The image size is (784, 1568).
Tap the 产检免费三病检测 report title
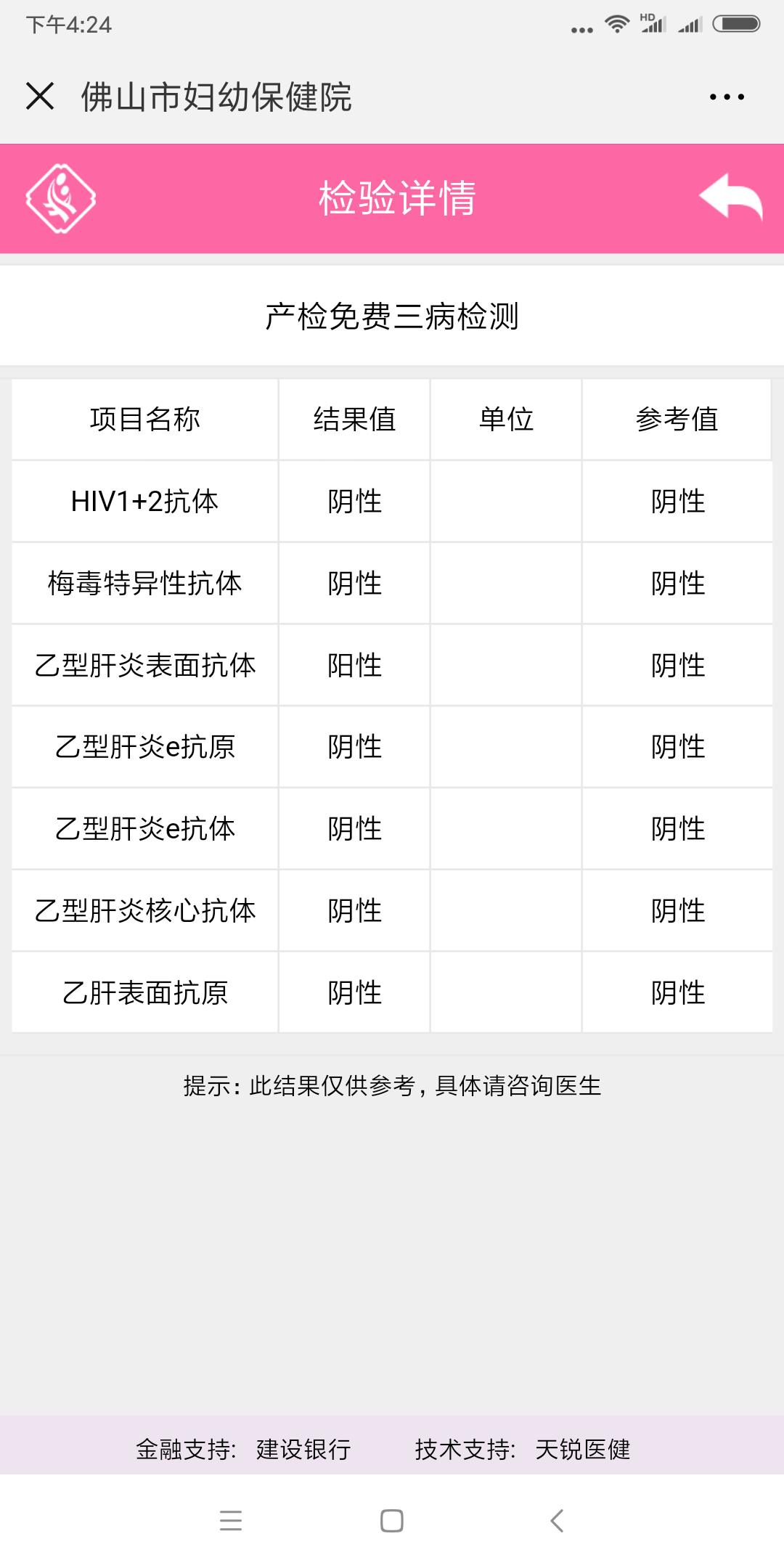pos(392,315)
